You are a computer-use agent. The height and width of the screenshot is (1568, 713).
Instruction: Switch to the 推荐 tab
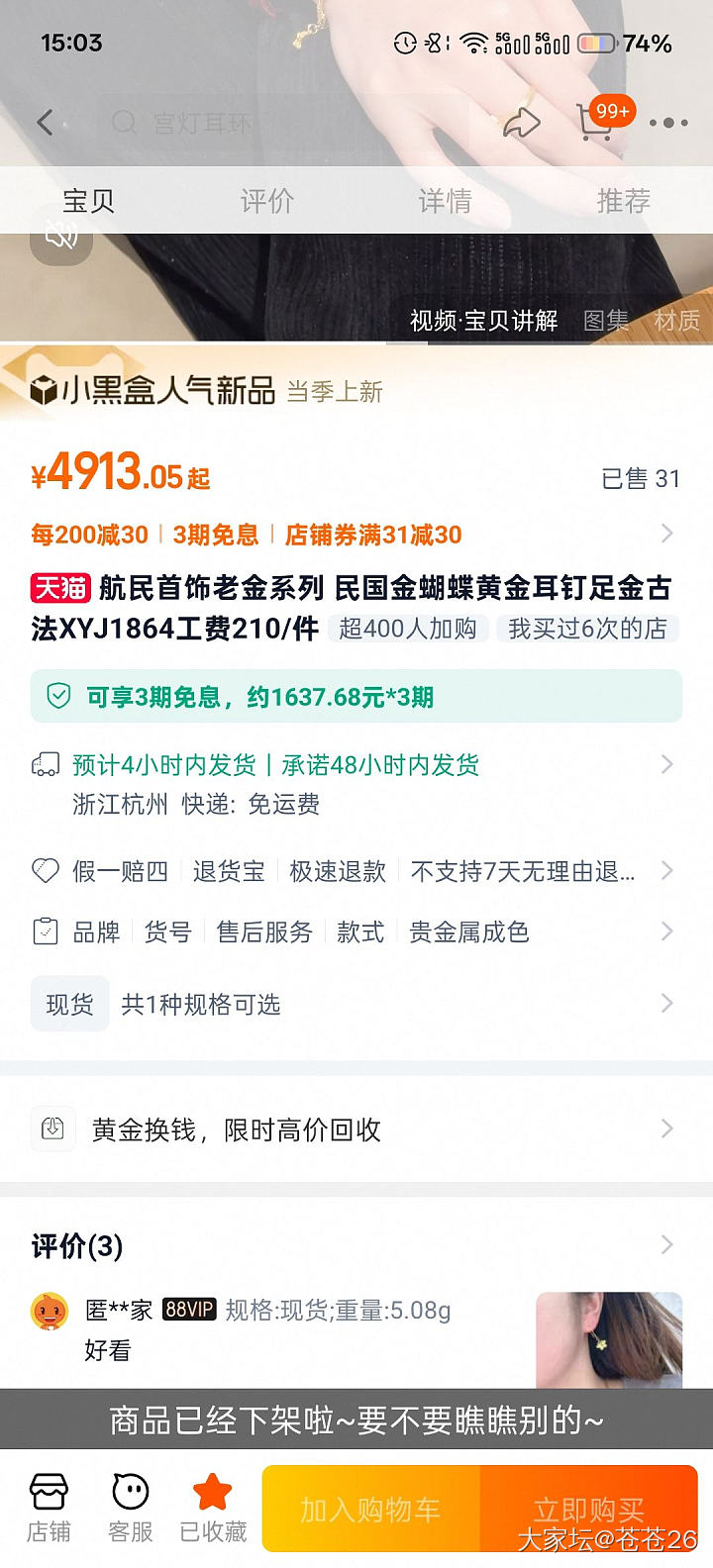[623, 201]
